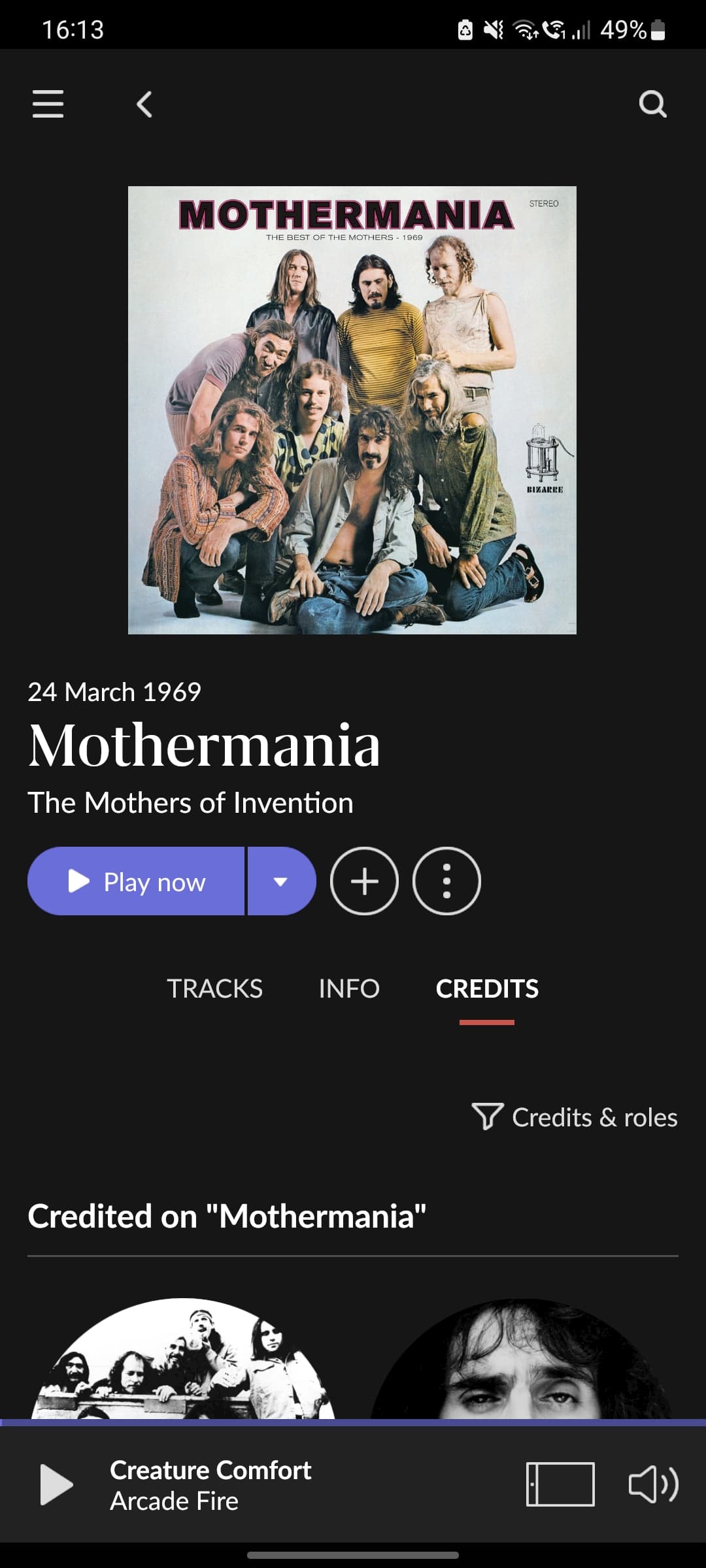The image size is (706, 1568).
Task: Open the playback zone selector
Action: (560, 1484)
